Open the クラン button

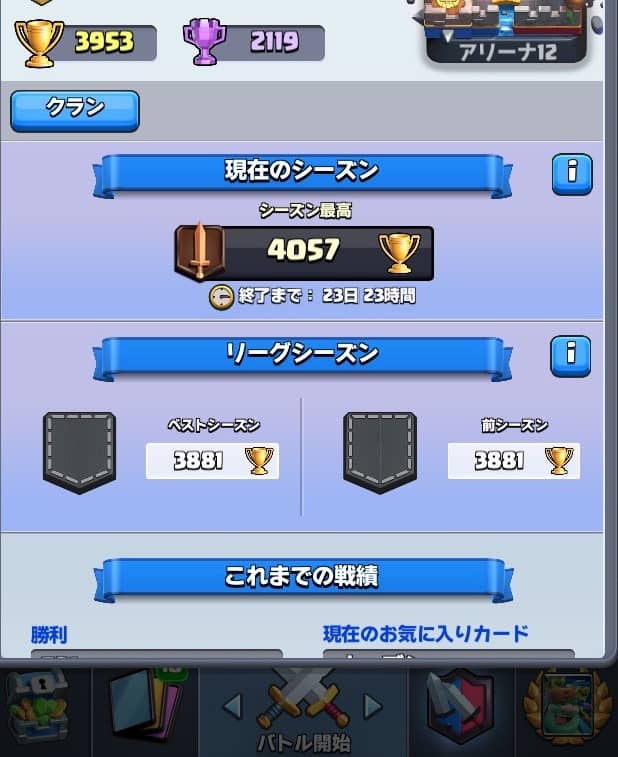75,110
